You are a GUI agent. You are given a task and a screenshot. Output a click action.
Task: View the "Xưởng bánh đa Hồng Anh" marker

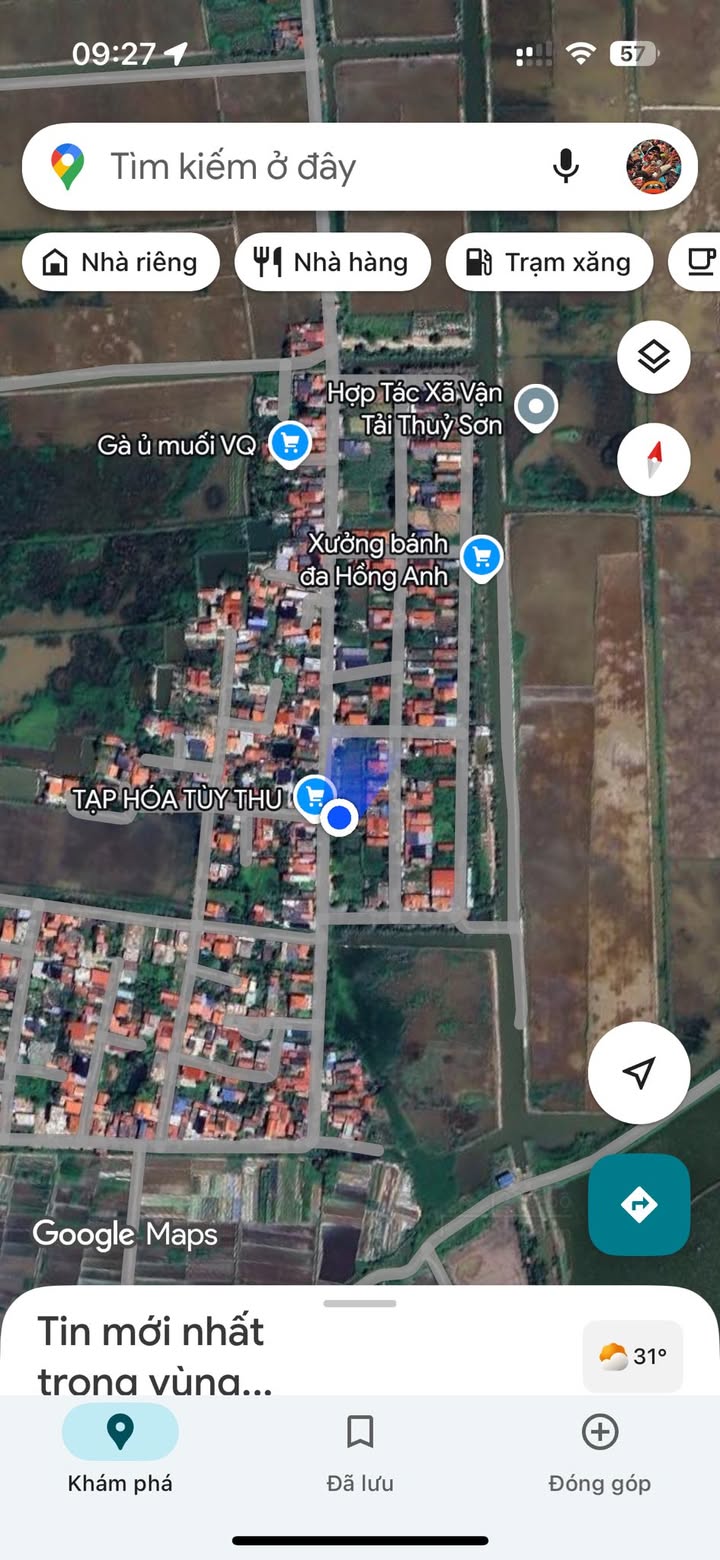click(x=482, y=556)
